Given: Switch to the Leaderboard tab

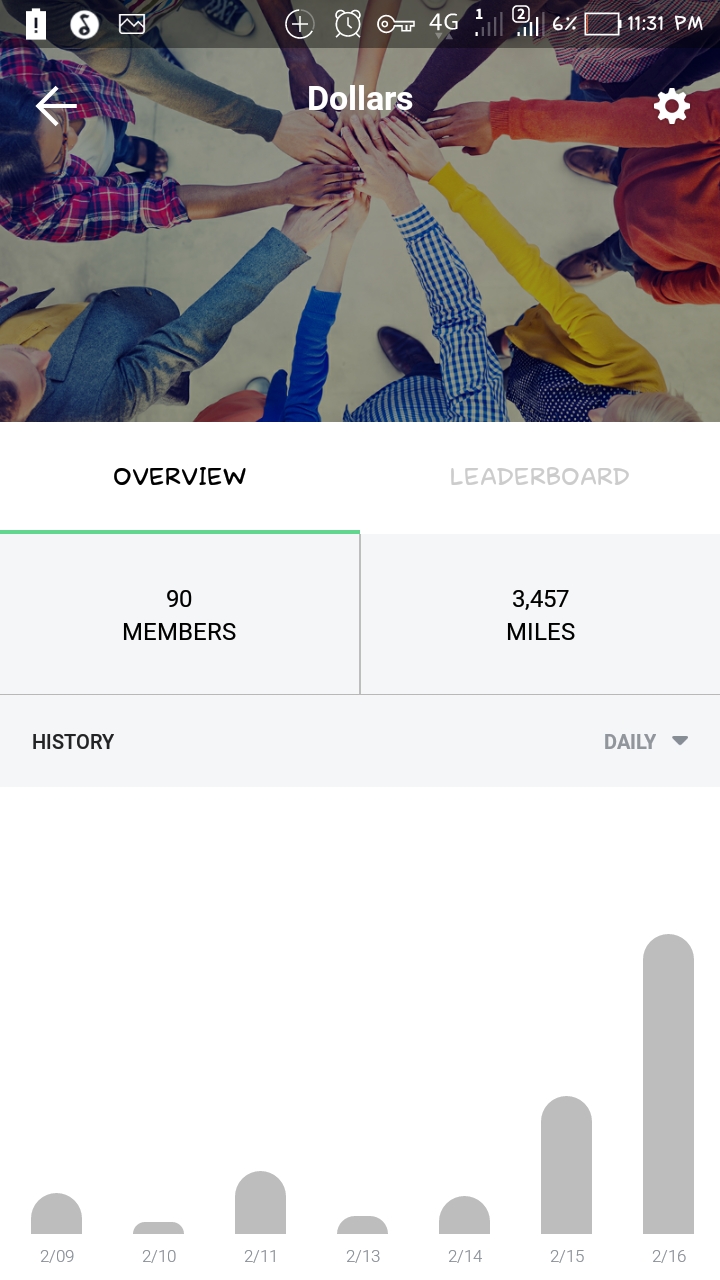Looking at the screenshot, I should [540, 477].
